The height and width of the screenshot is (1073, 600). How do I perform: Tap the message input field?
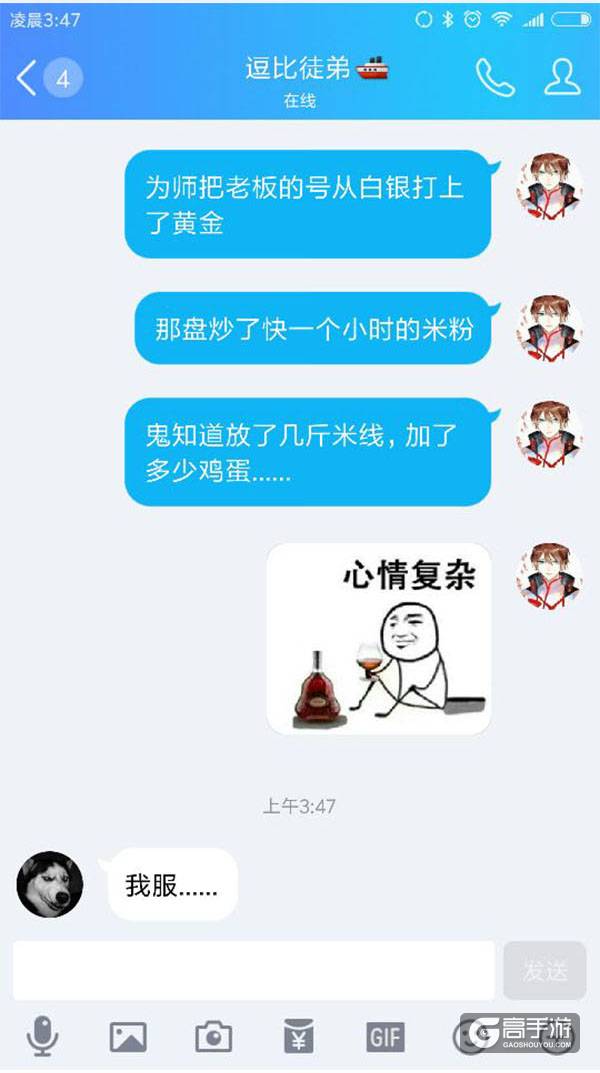click(254, 969)
